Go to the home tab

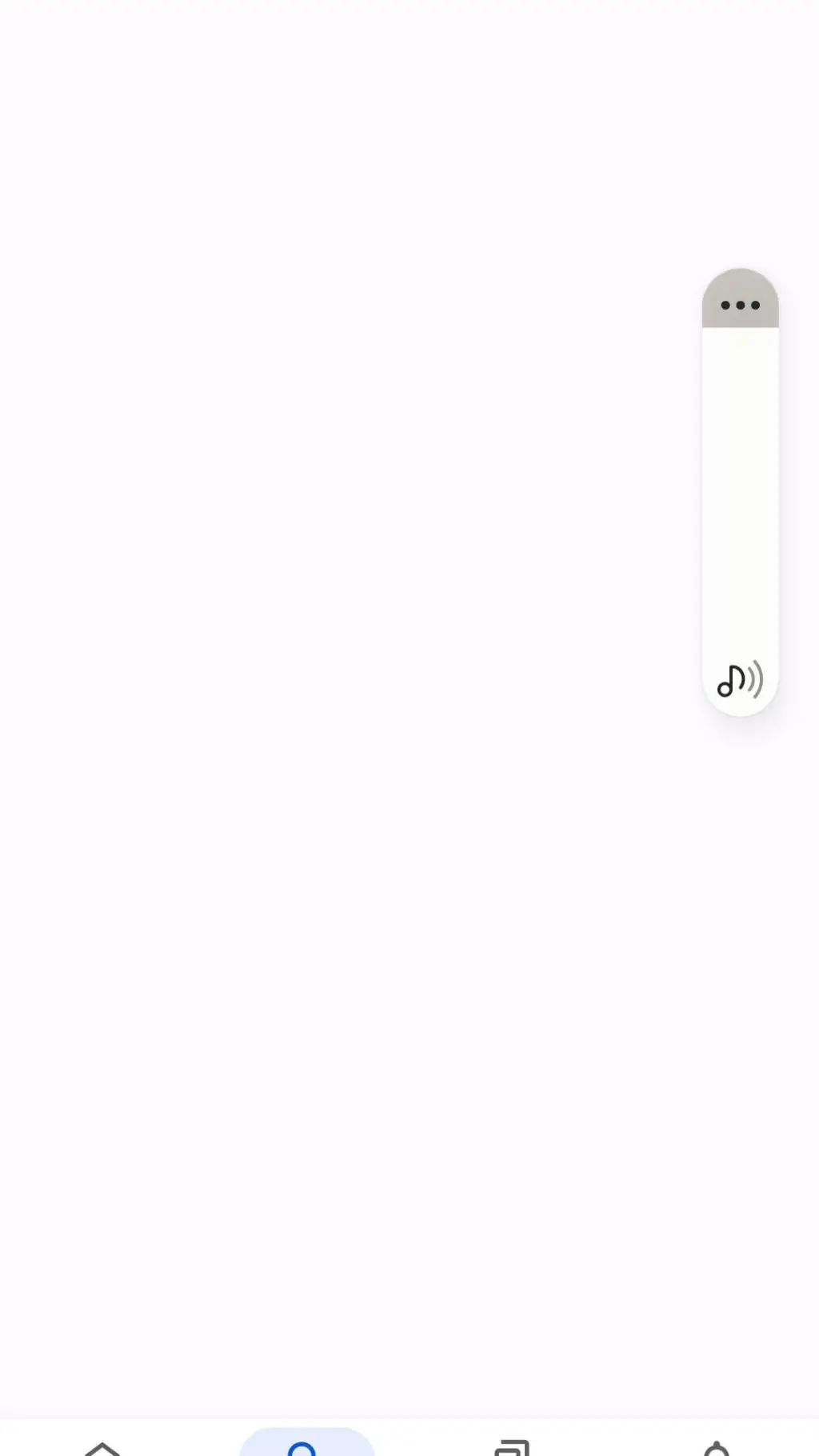[x=102, y=1446]
